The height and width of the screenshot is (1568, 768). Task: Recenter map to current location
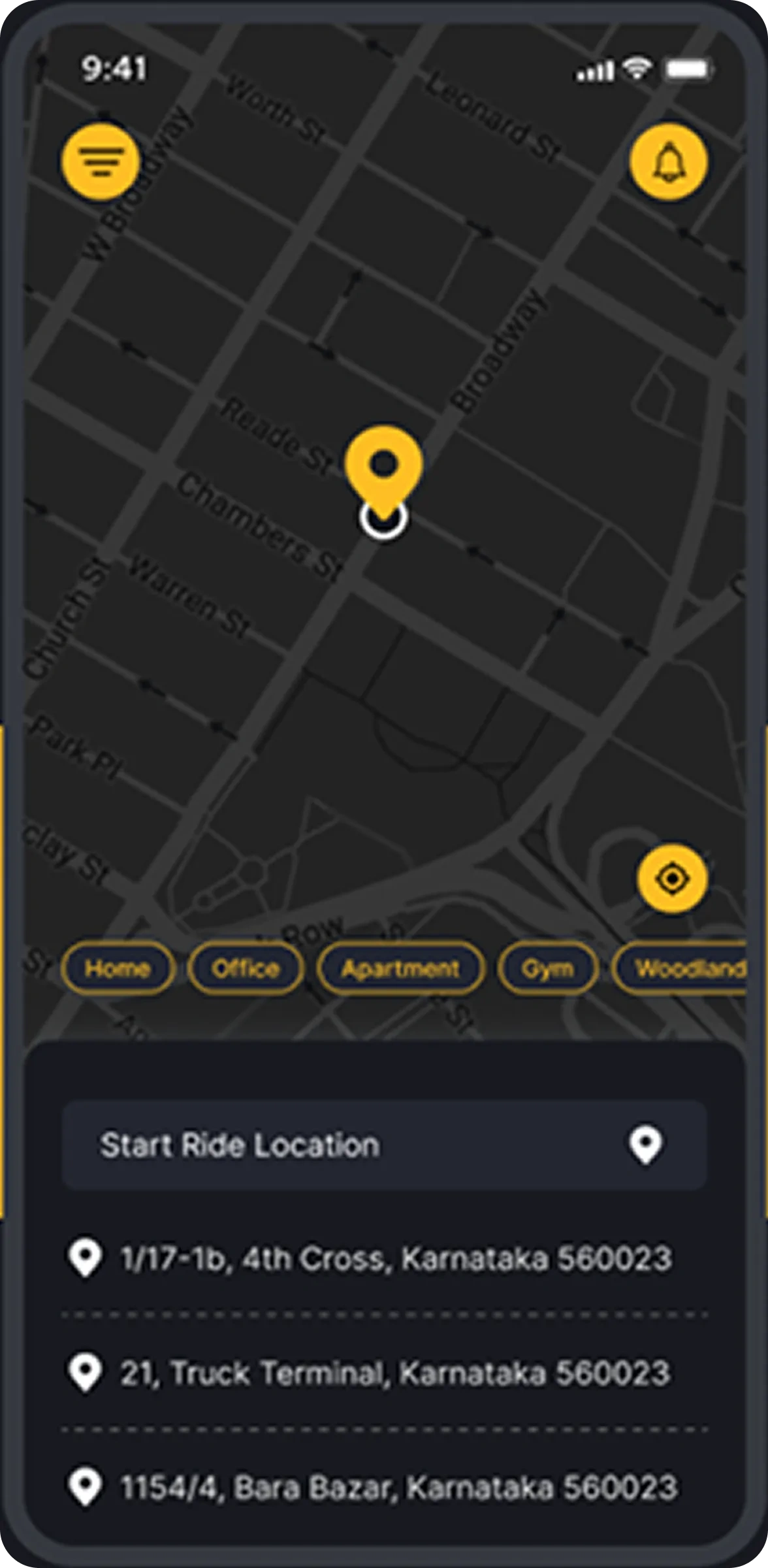672,879
